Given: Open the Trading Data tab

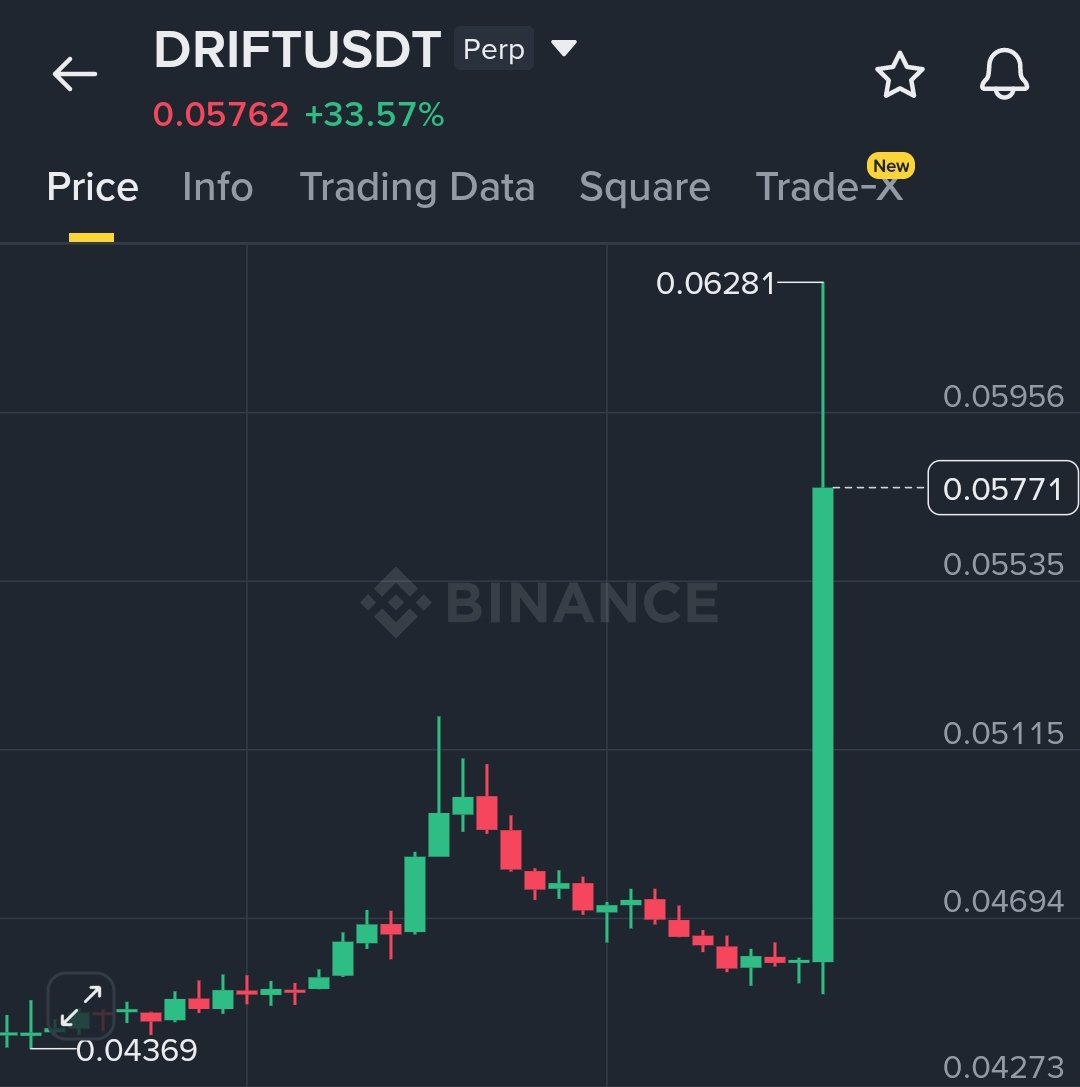Looking at the screenshot, I should point(417,188).
